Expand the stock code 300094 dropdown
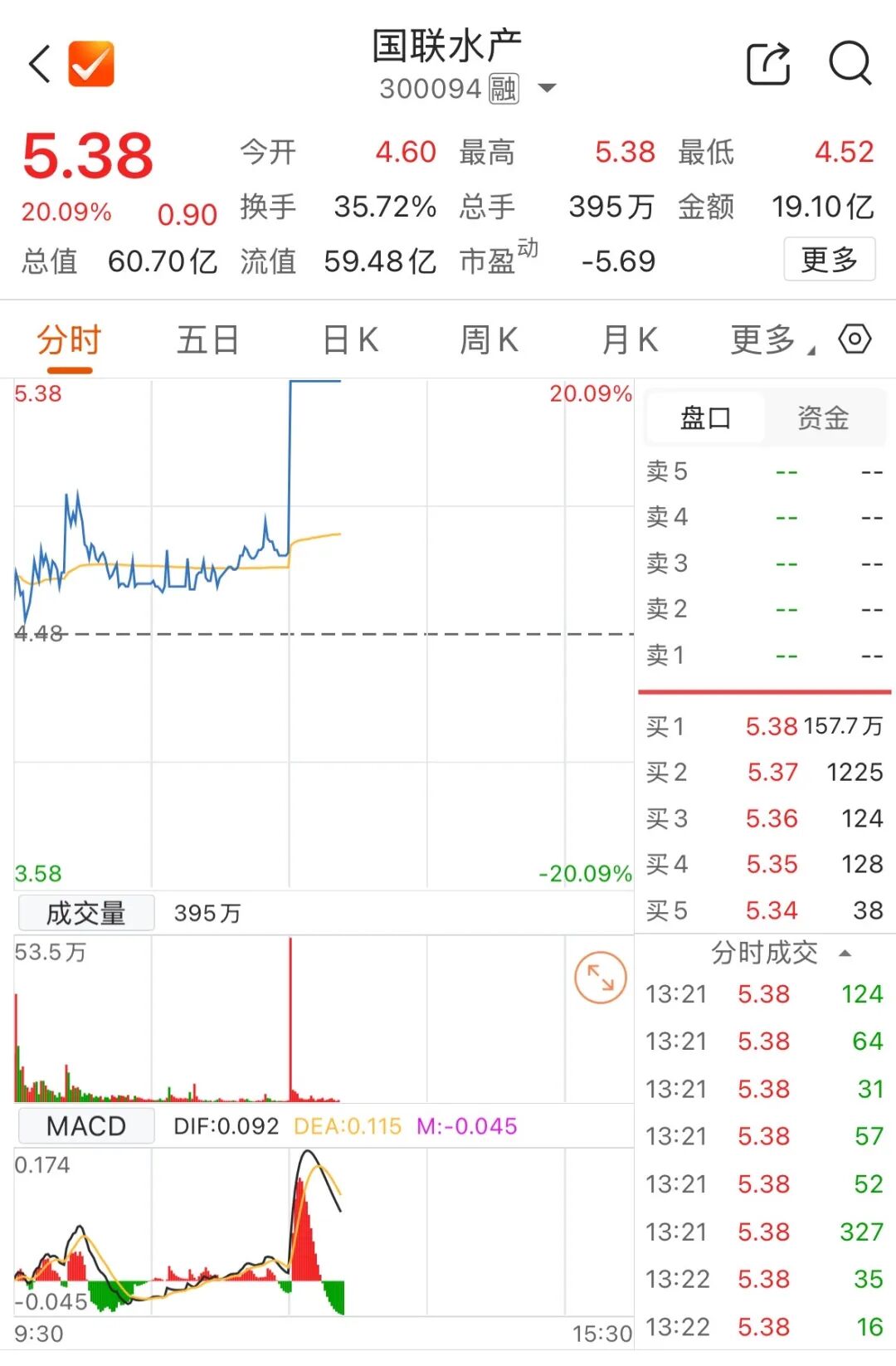 (x=547, y=88)
